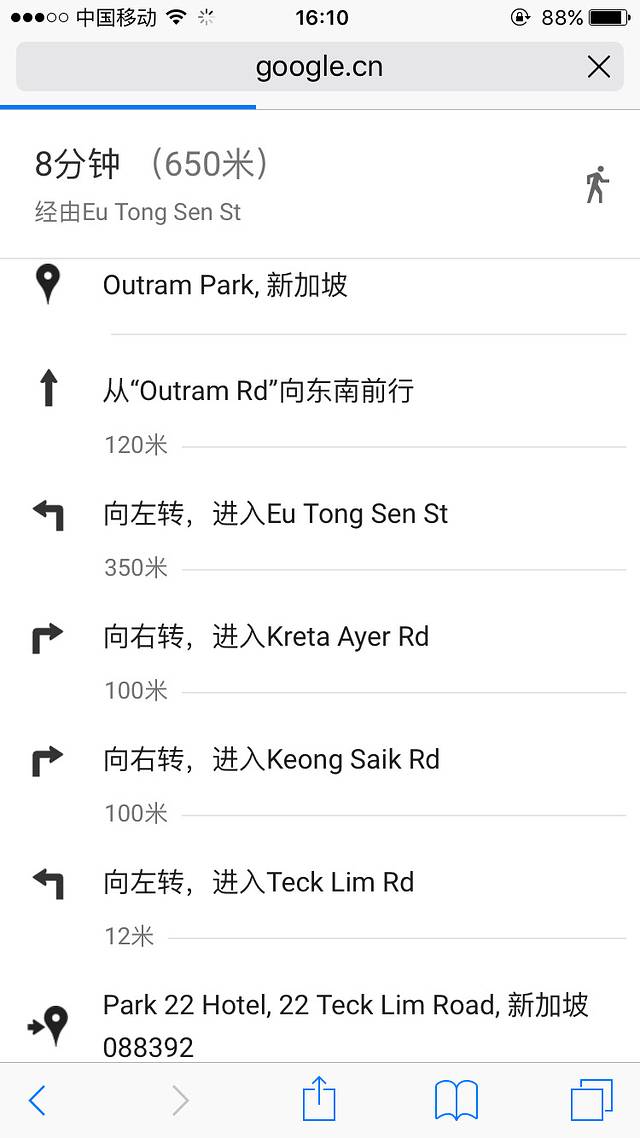The image size is (640, 1138).
Task: Open the Eu Tong Sen St step
Action: (275, 514)
